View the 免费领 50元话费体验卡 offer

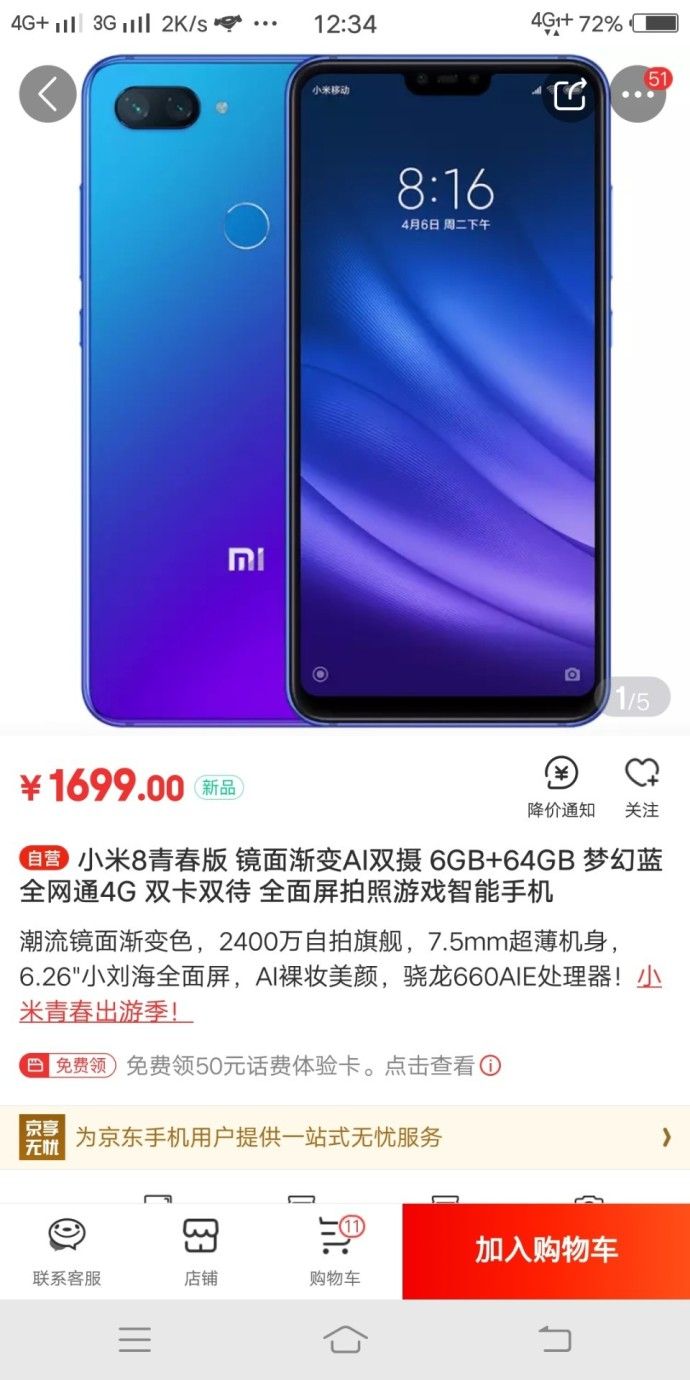[x=260, y=1066]
